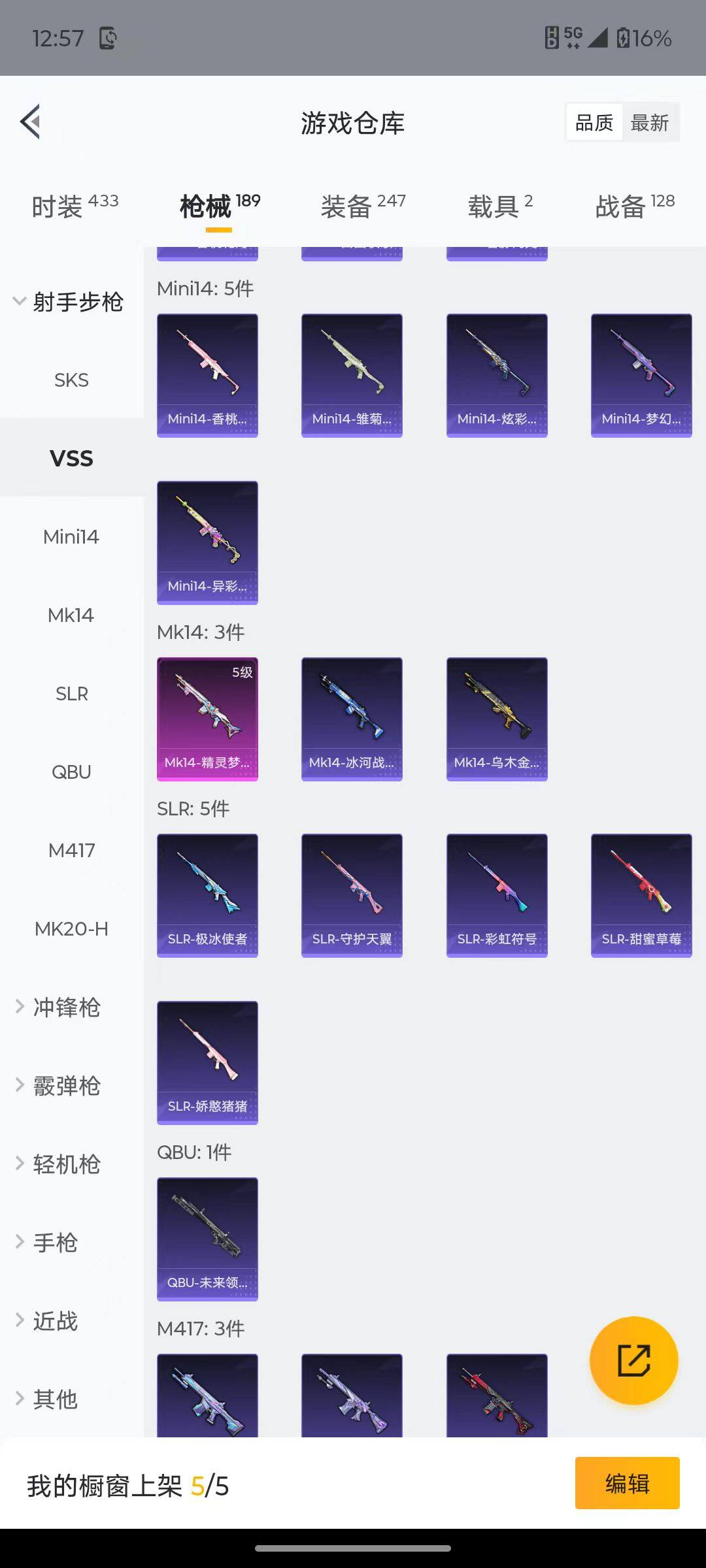Select SKS in the sidebar

pos(71,380)
